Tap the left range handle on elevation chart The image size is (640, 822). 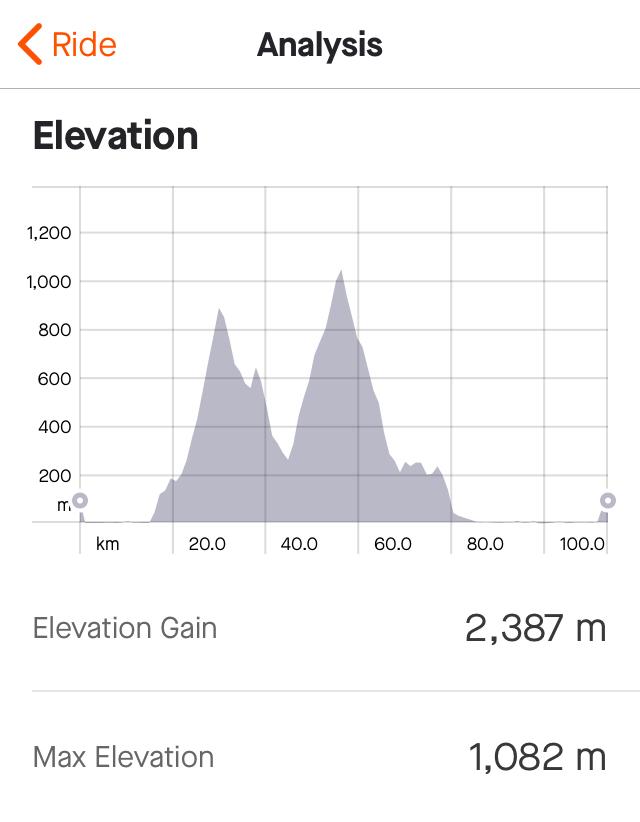(x=80, y=500)
